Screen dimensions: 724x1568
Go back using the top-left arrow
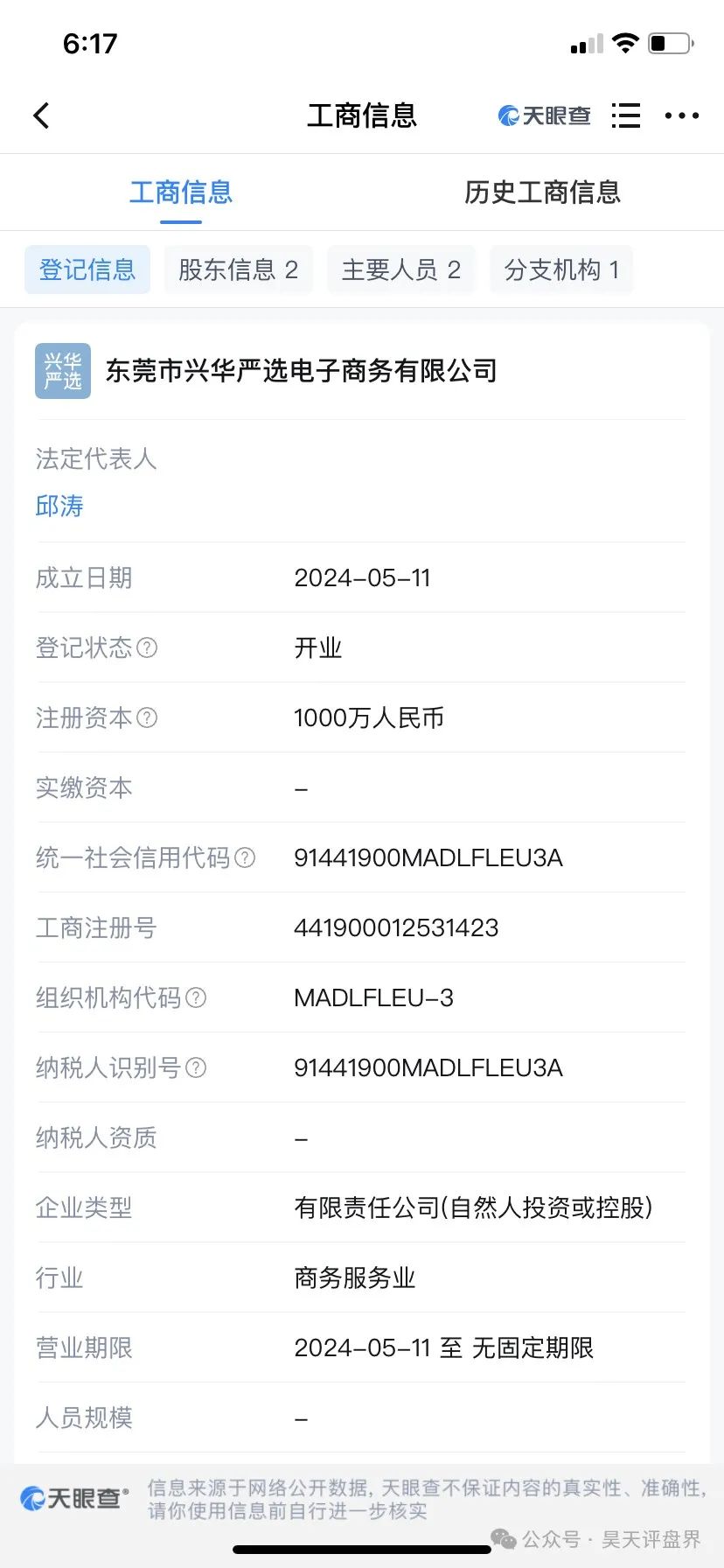41,115
